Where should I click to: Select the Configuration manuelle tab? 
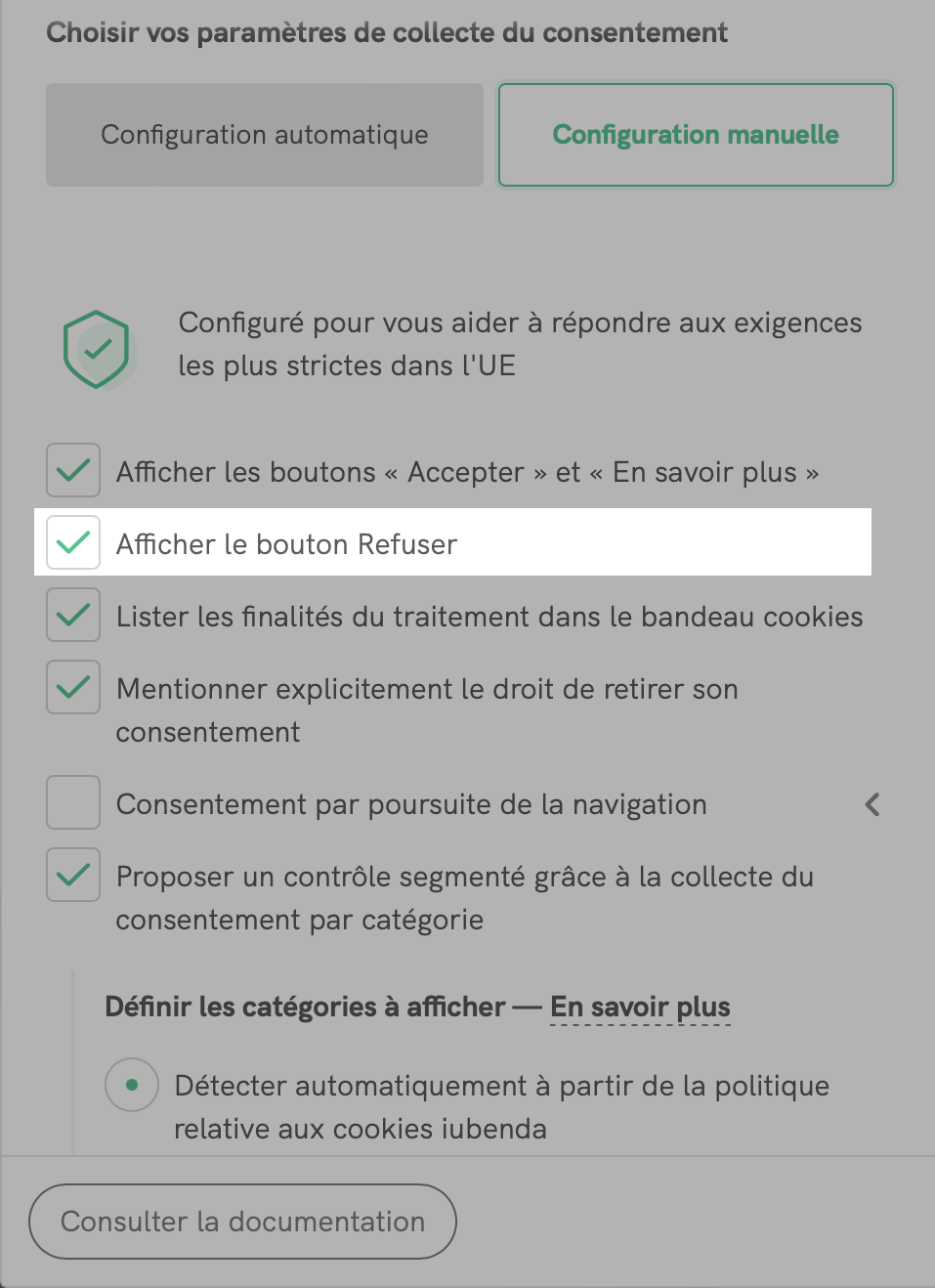tap(696, 135)
